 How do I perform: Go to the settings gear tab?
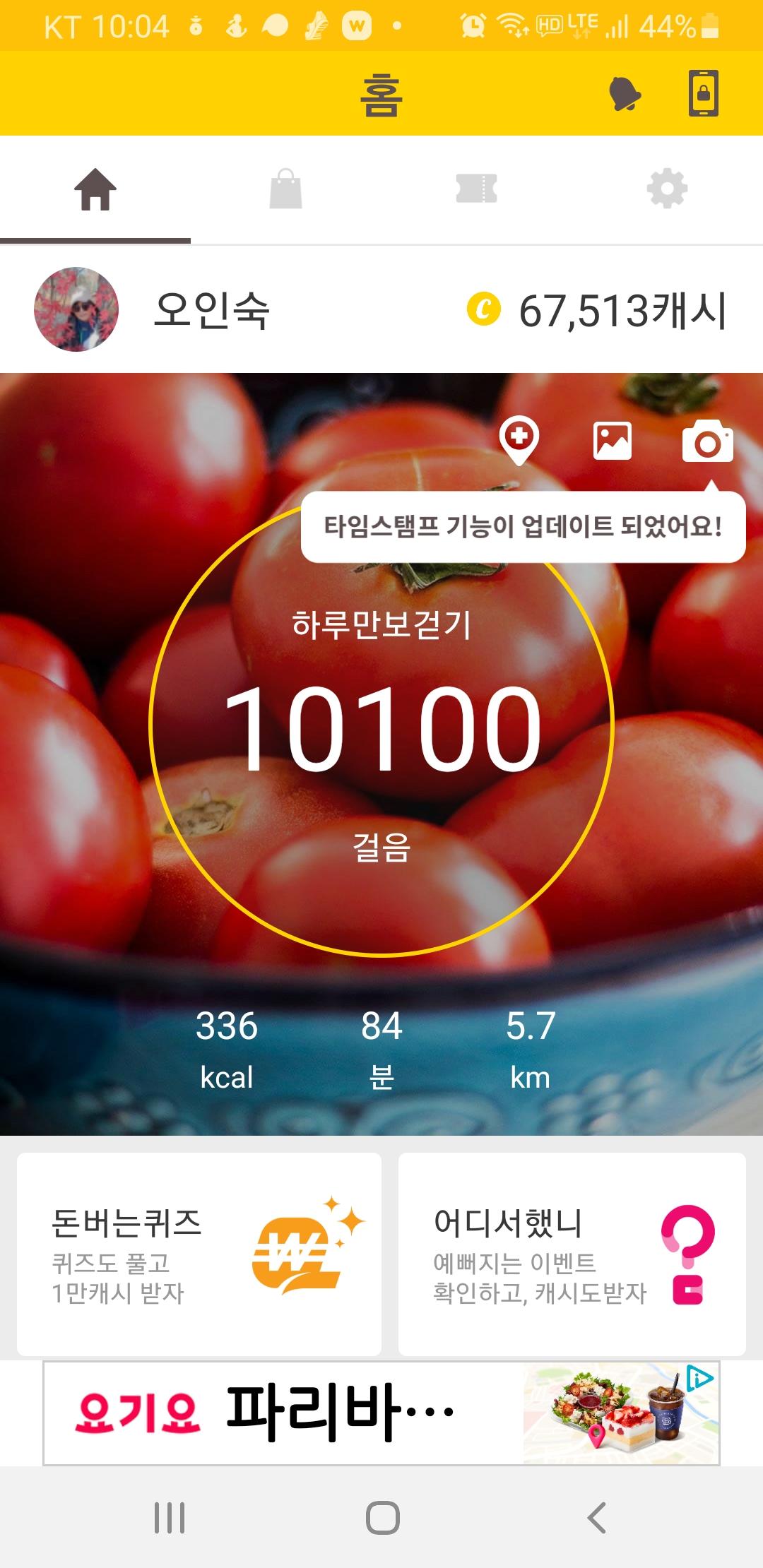[667, 189]
